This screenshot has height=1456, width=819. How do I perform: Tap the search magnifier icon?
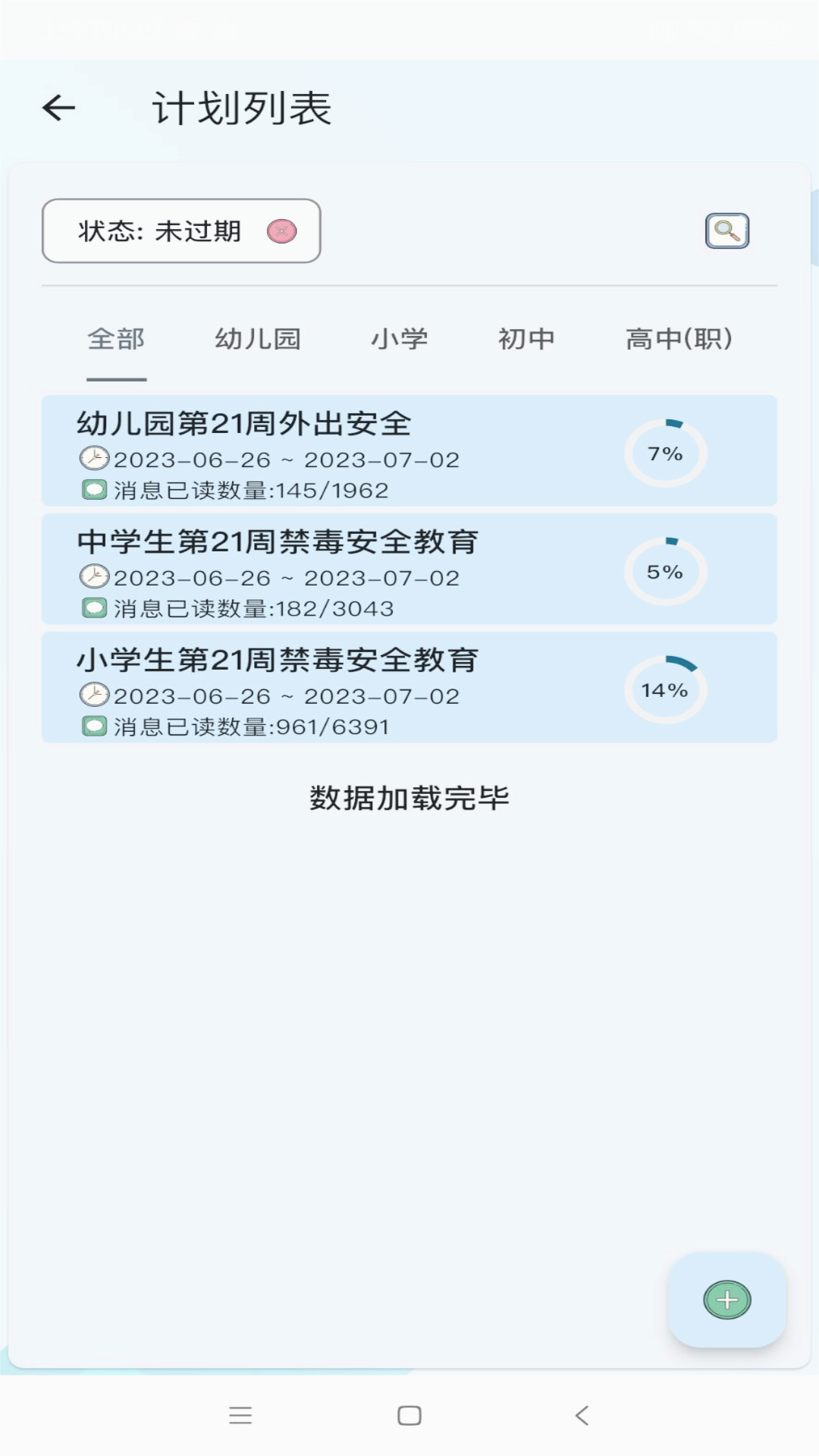pyautogui.click(x=726, y=231)
